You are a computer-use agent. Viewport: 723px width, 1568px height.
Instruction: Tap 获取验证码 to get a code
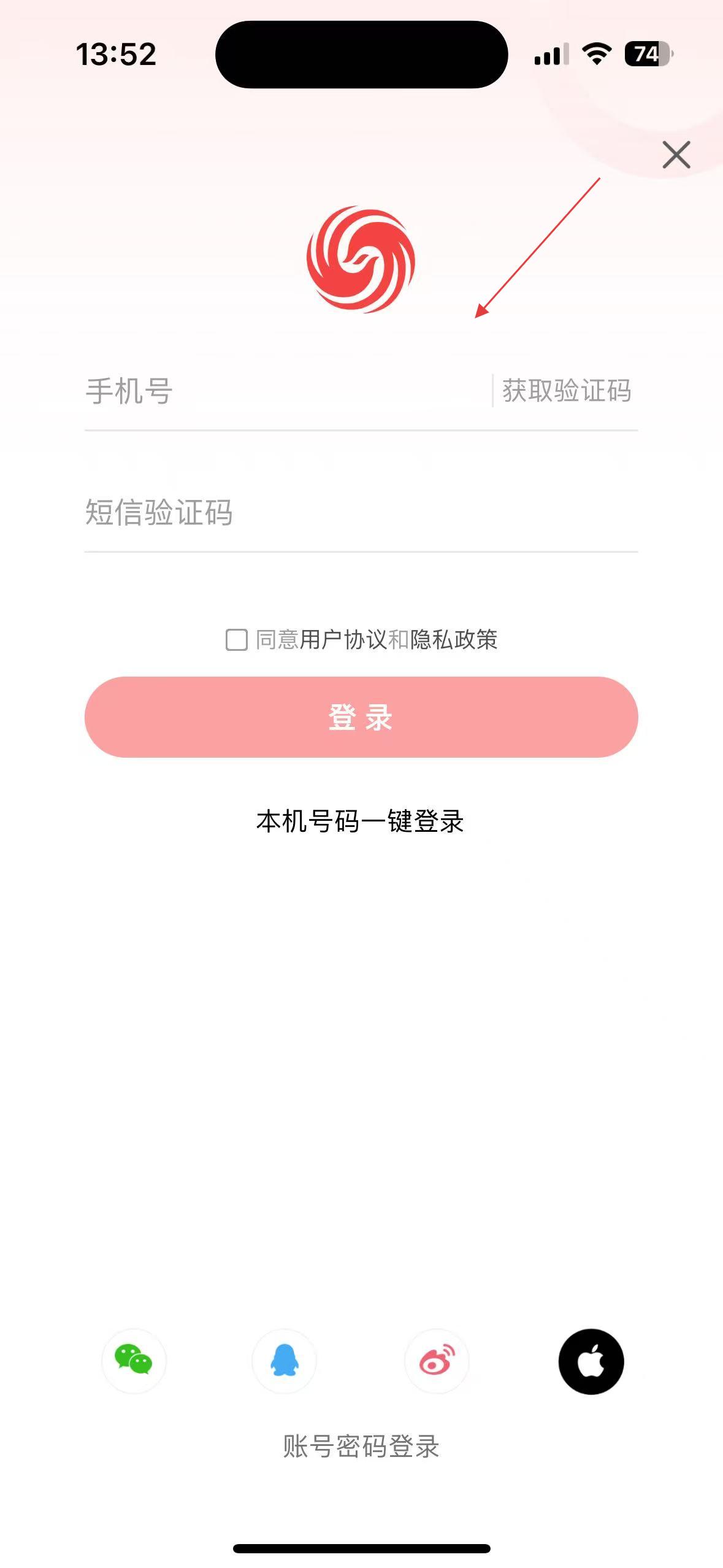pos(567,391)
